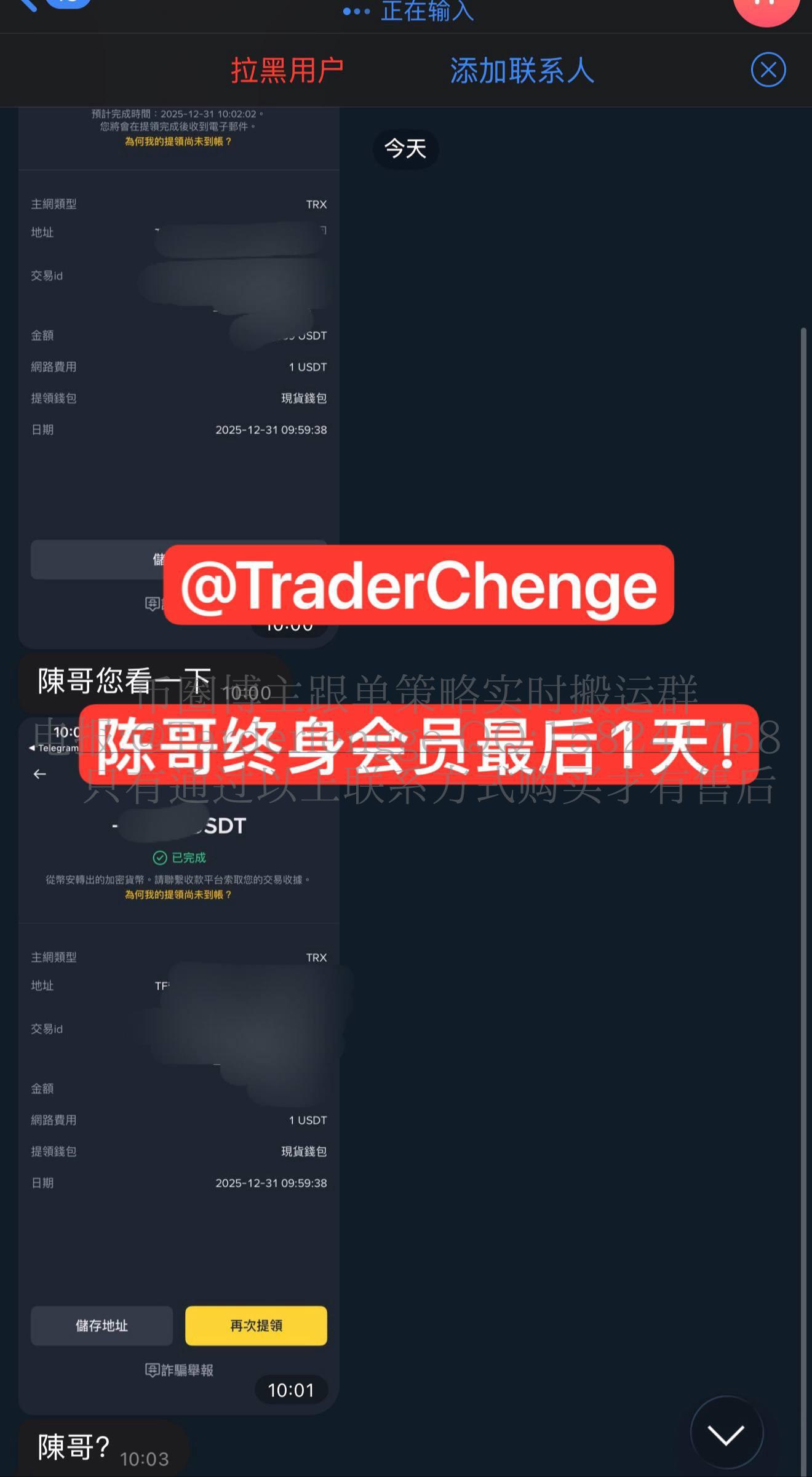Viewport: 812px width, 1477px height.
Task: Jump to the latest message
Action: tap(726, 1435)
